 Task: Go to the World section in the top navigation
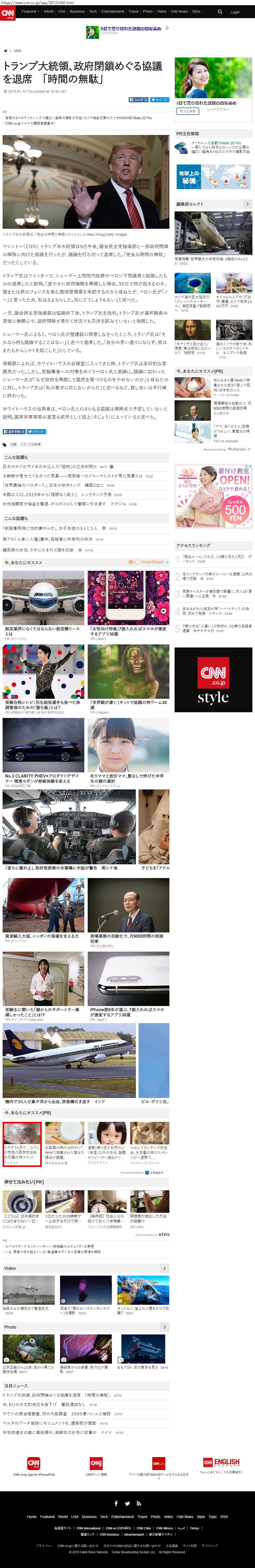[49, 12]
